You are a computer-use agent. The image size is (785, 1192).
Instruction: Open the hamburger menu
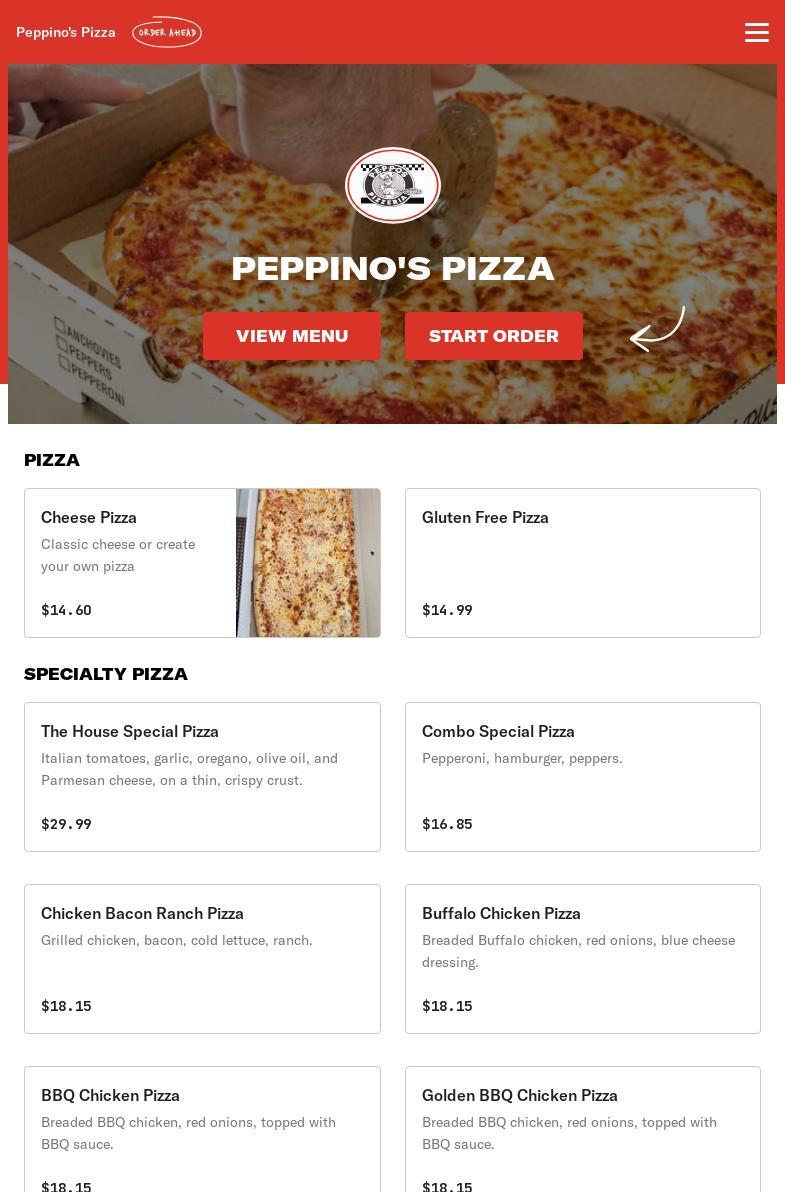click(x=757, y=32)
